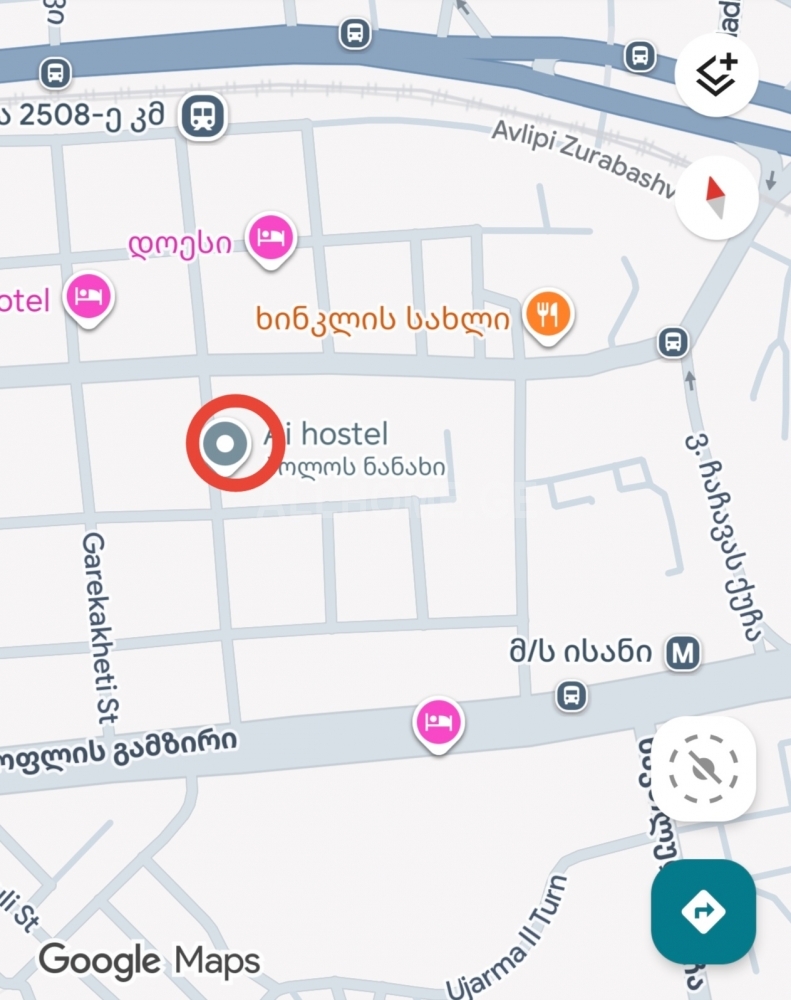Viewport: 791px width, 1000px height.
Task: Open the map layers selector
Action: [x=716, y=75]
